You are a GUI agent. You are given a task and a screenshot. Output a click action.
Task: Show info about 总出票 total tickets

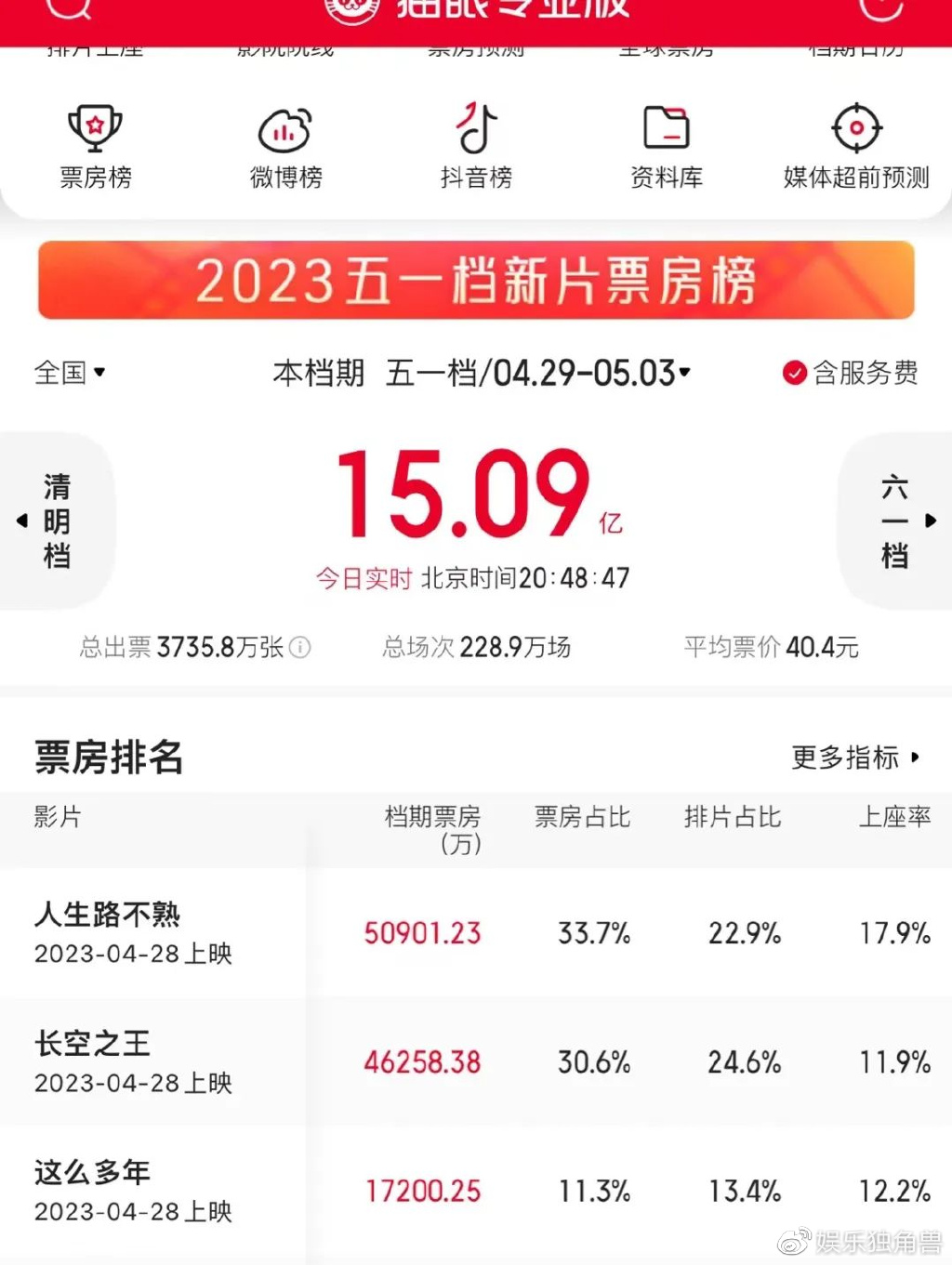pos(300,647)
